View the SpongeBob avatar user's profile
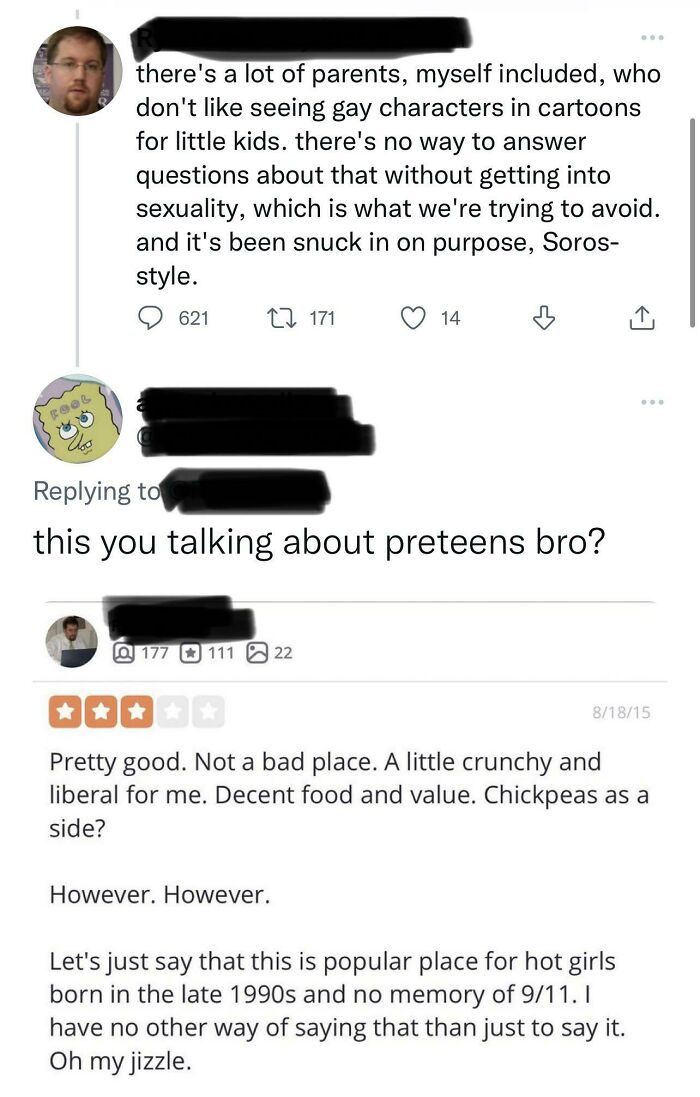The image size is (700, 1097). (78, 420)
